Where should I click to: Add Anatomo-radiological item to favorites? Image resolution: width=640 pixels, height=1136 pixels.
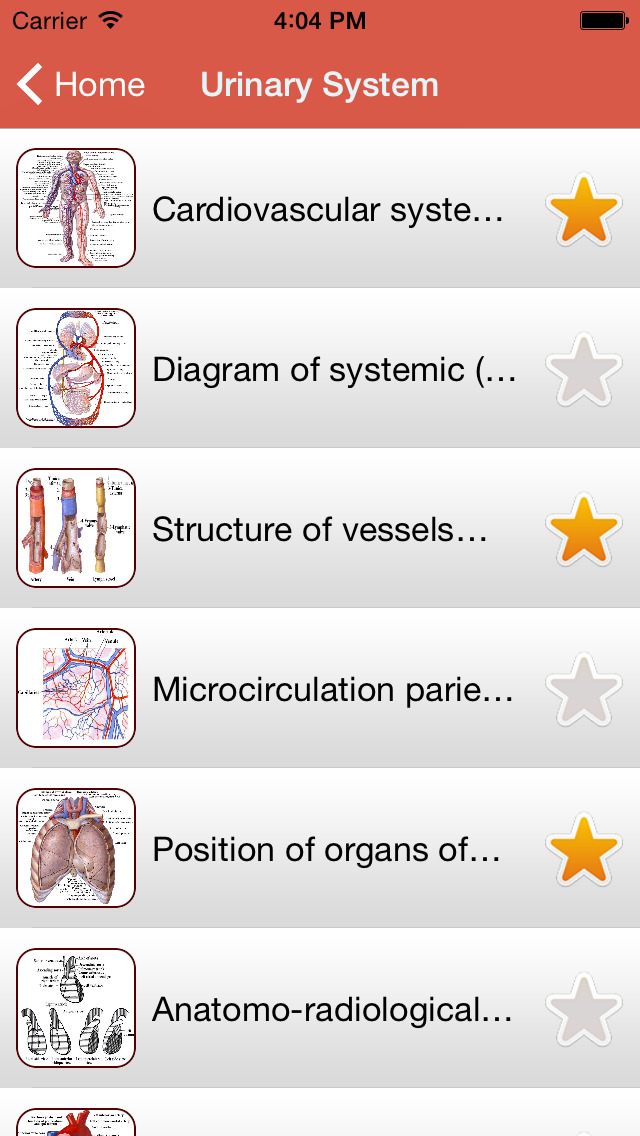(584, 1010)
